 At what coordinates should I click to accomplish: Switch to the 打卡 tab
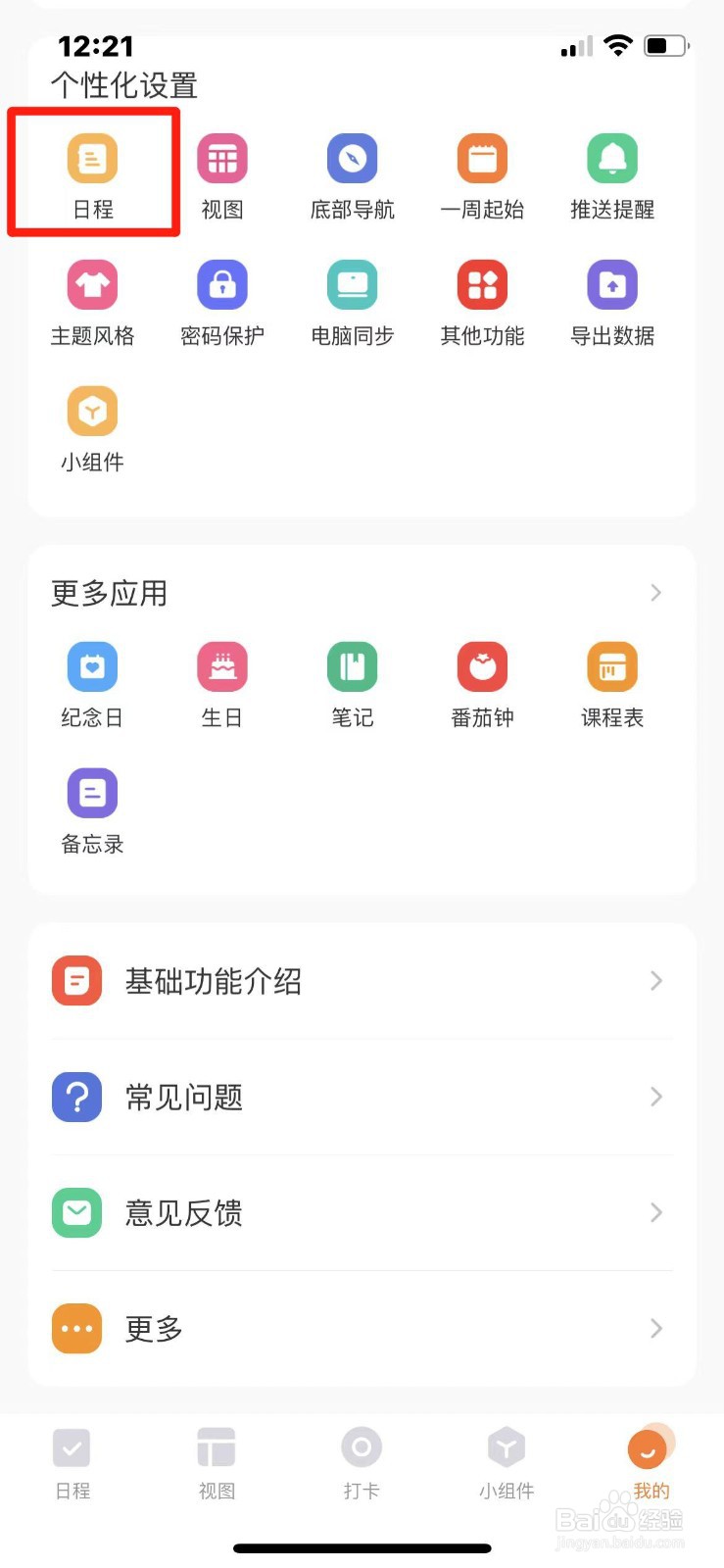(x=362, y=1463)
